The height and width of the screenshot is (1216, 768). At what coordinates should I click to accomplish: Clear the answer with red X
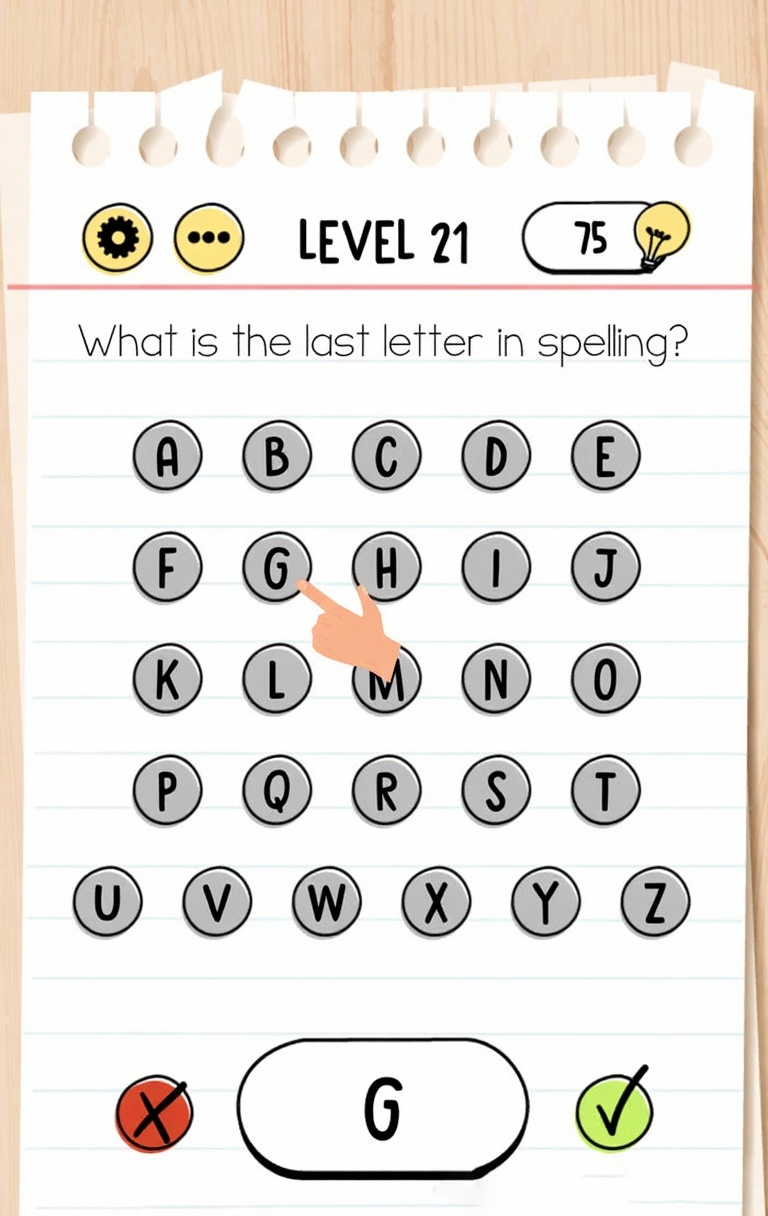click(155, 1112)
